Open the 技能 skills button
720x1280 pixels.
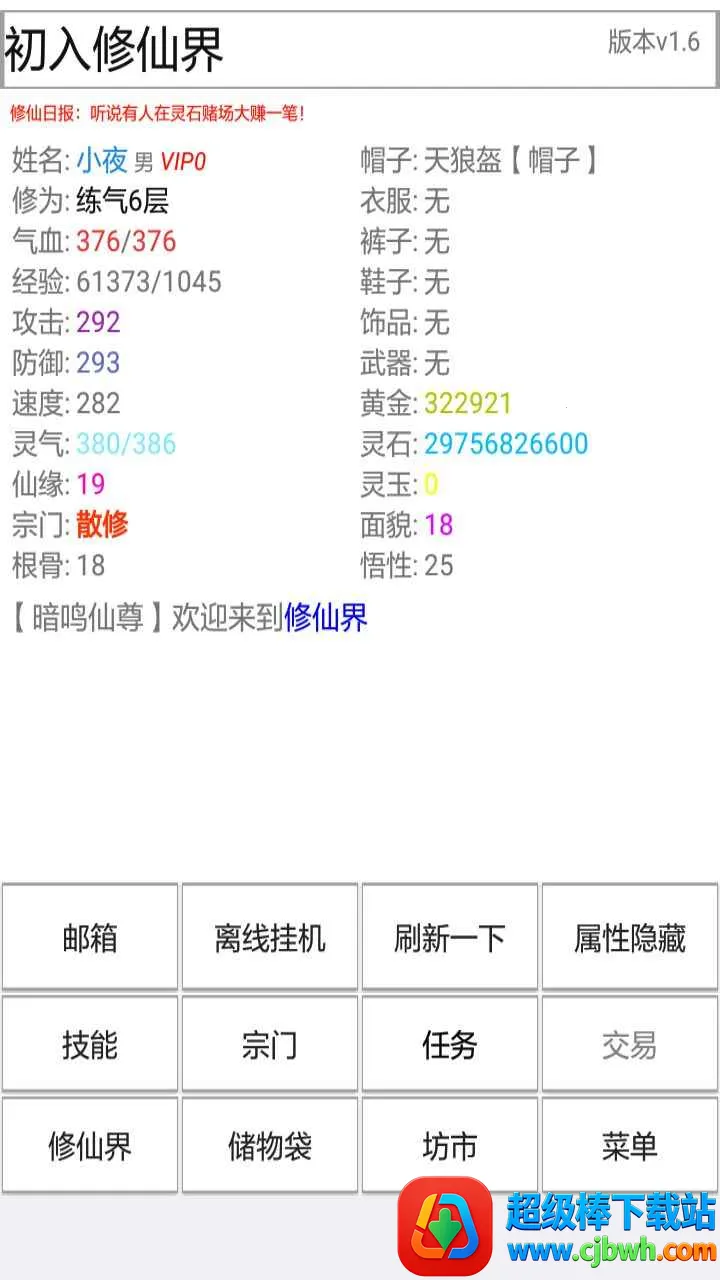(90, 1044)
